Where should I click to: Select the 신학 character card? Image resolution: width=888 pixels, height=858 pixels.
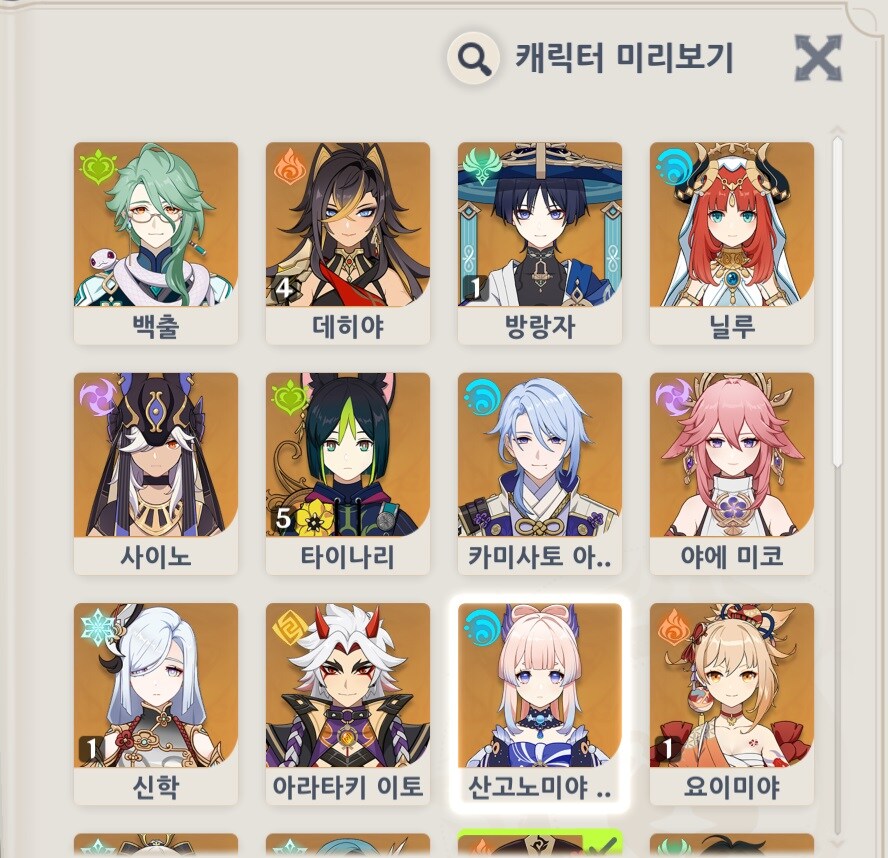(156, 700)
